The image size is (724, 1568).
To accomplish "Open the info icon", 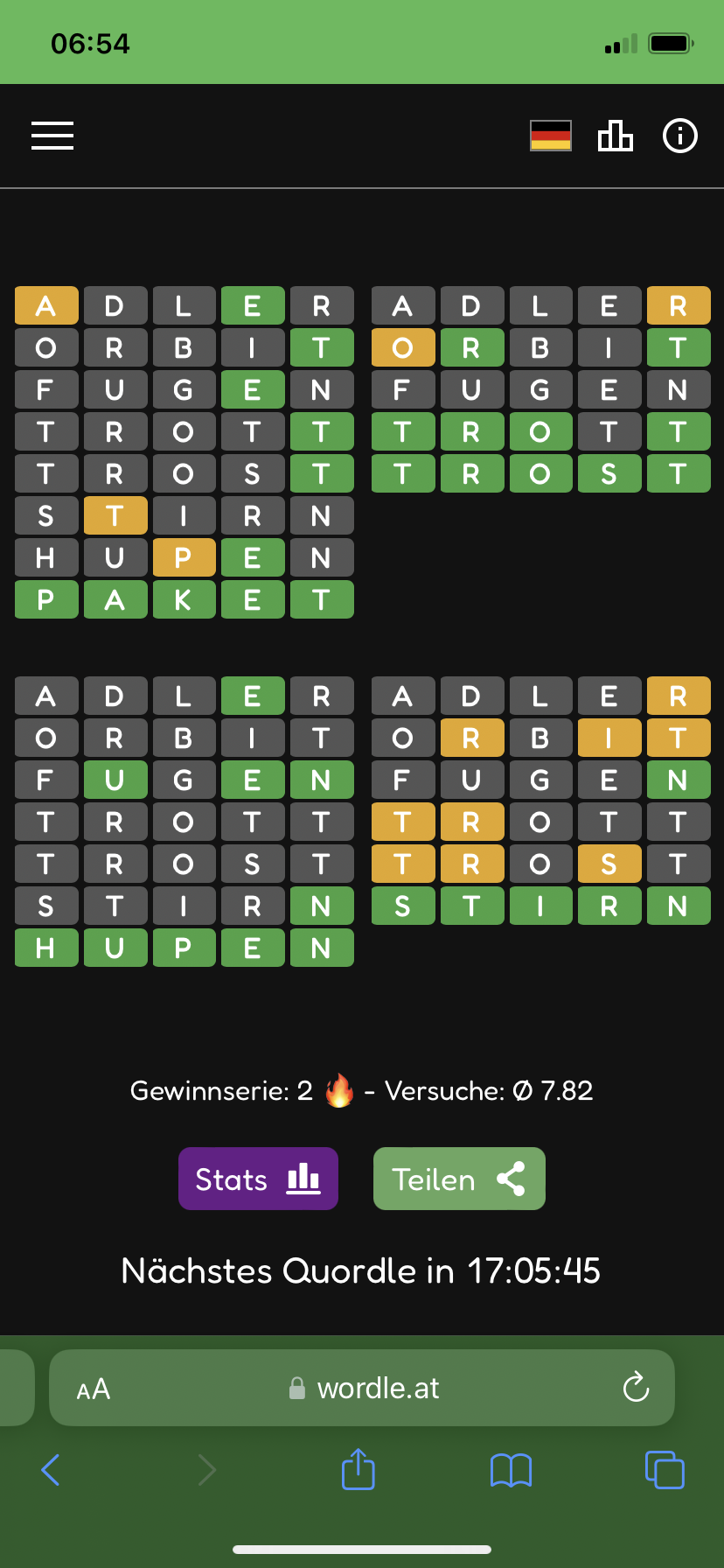I will pyautogui.click(x=680, y=136).
